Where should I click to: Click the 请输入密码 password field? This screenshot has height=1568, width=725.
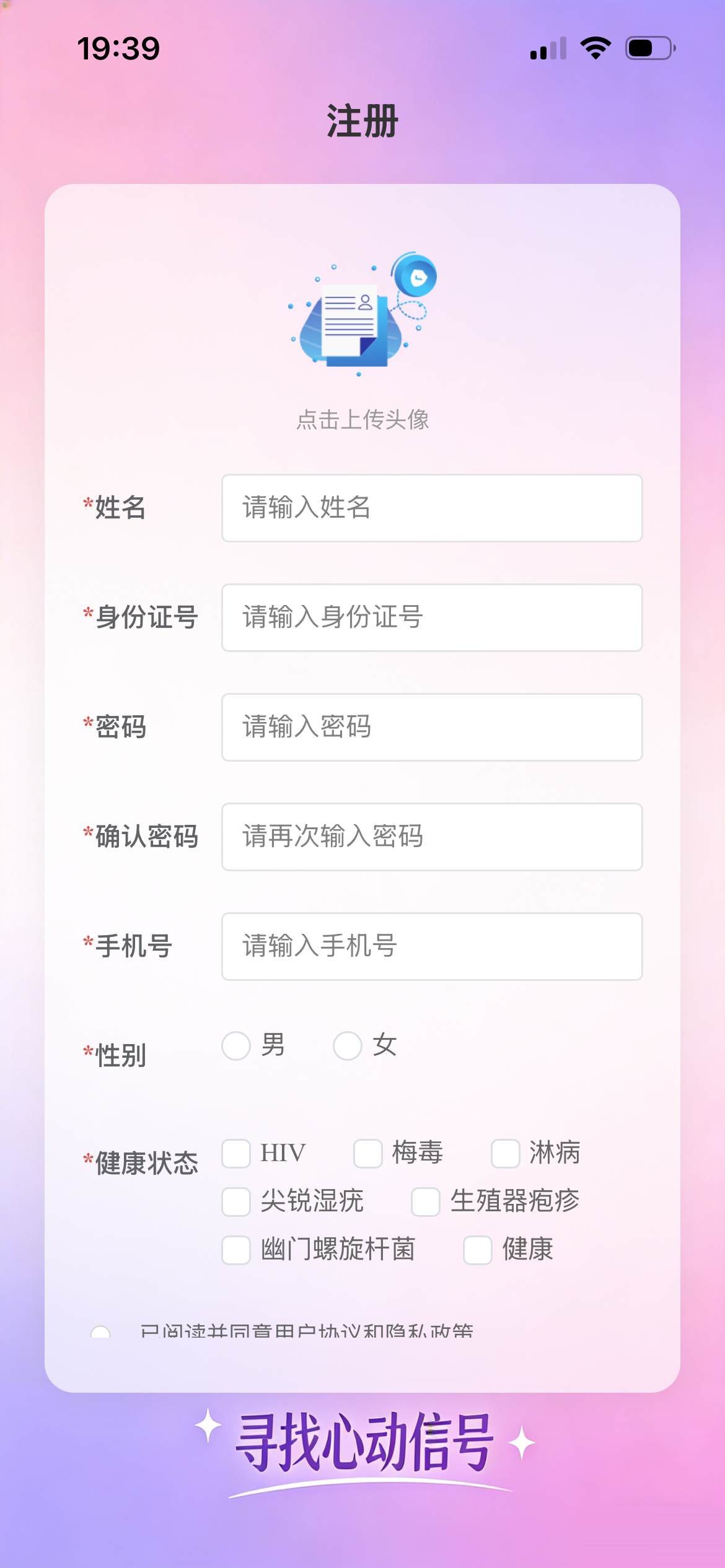click(431, 727)
